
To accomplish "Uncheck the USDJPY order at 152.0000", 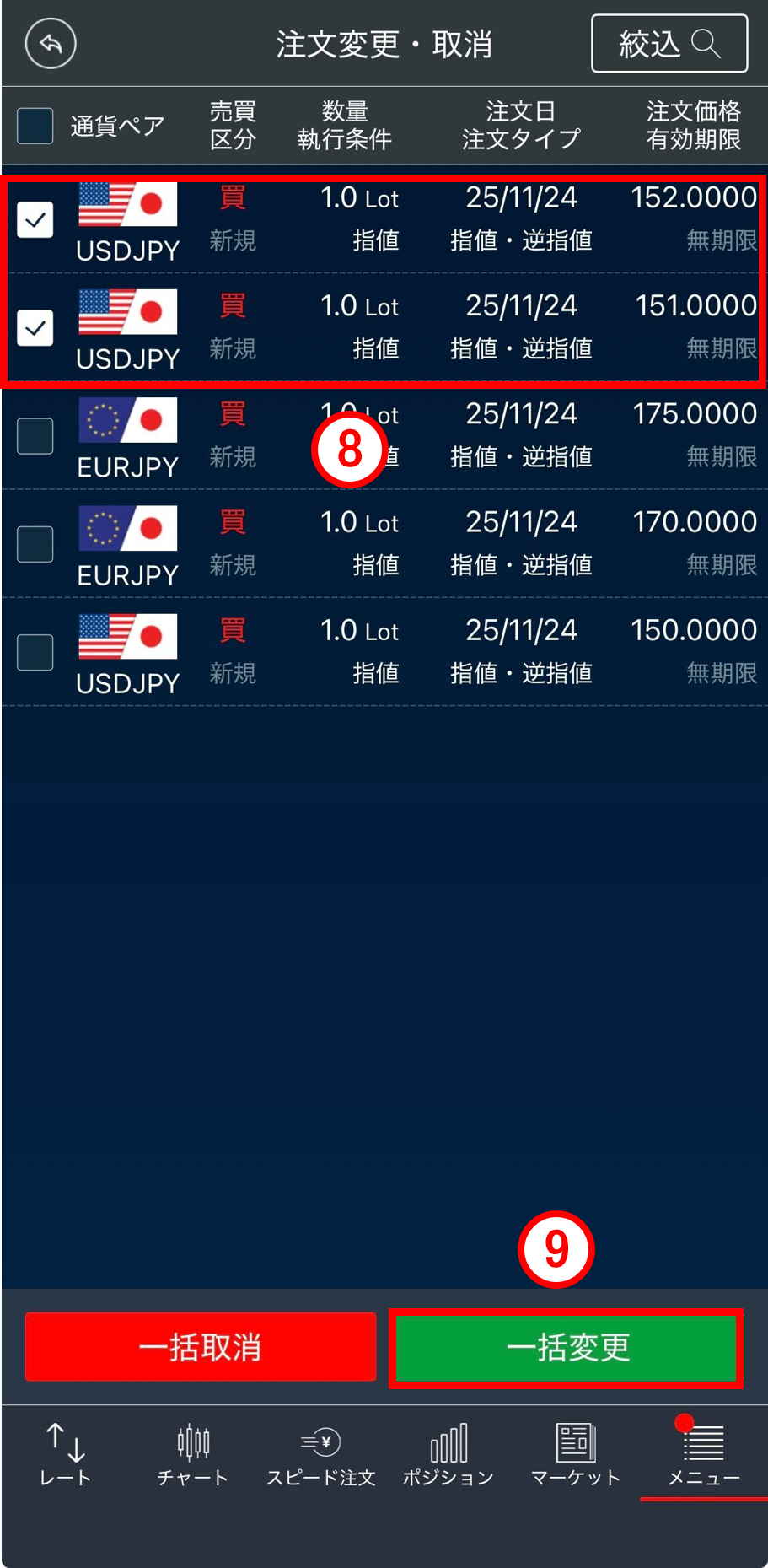I will click(x=35, y=220).
